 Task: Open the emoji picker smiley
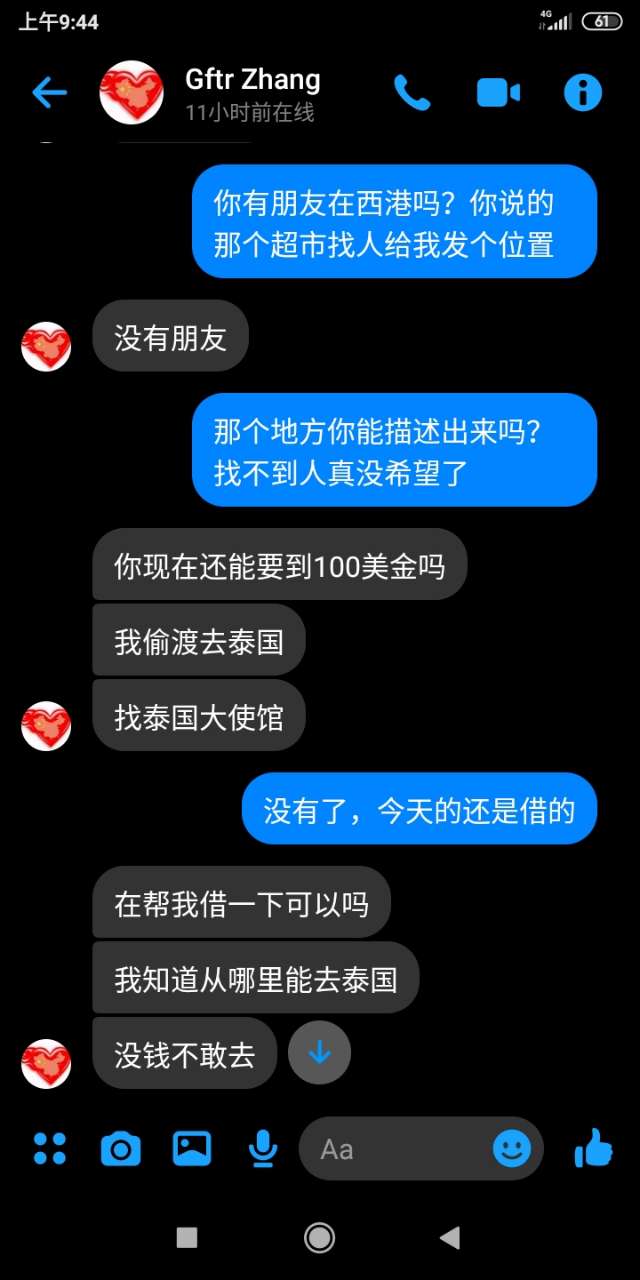(x=512, y=1148)
